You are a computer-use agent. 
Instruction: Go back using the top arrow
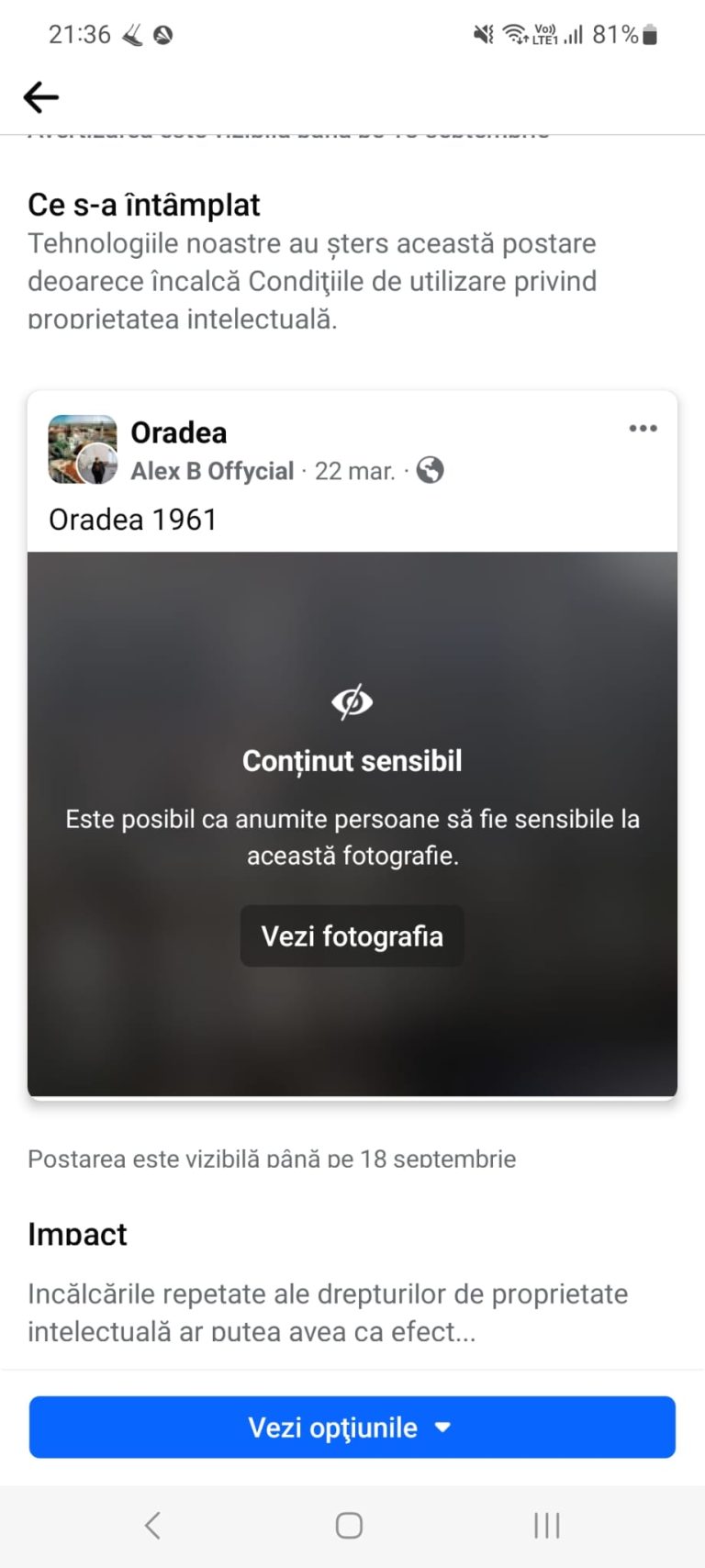click(41, 96)
